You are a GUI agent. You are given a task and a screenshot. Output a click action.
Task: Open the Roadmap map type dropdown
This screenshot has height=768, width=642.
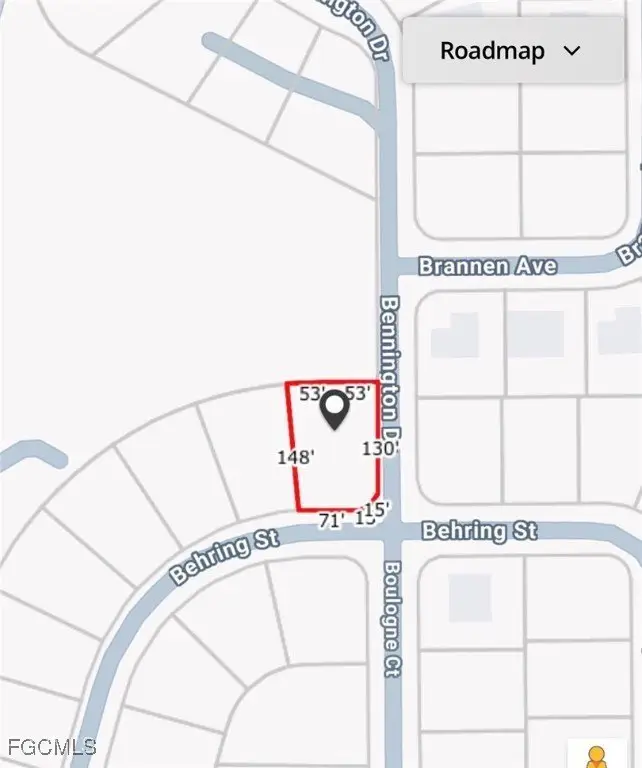click(x=511, y=51)
